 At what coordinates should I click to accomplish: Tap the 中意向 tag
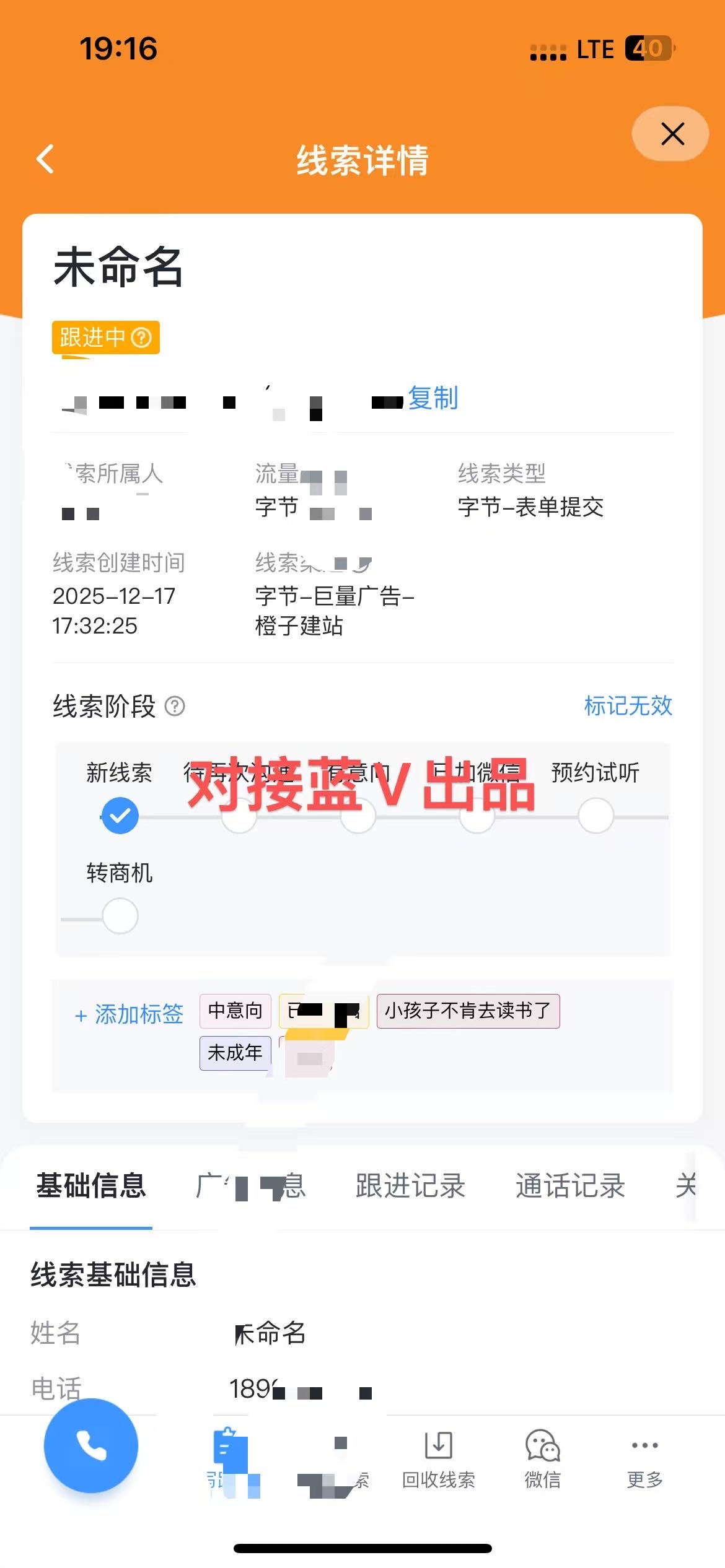click(x=235, y=1011)
